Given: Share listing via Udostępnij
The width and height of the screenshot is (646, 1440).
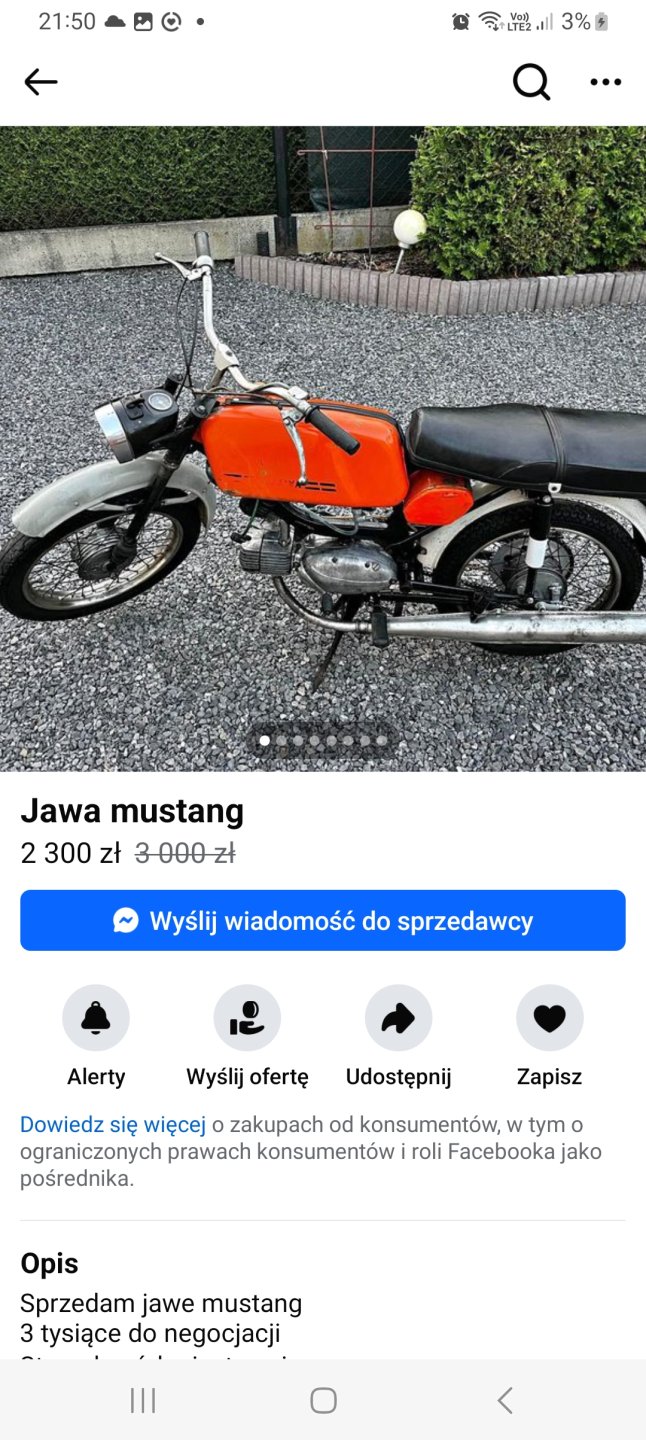Looking at the screenshot, I should [x=398, y=1018].
